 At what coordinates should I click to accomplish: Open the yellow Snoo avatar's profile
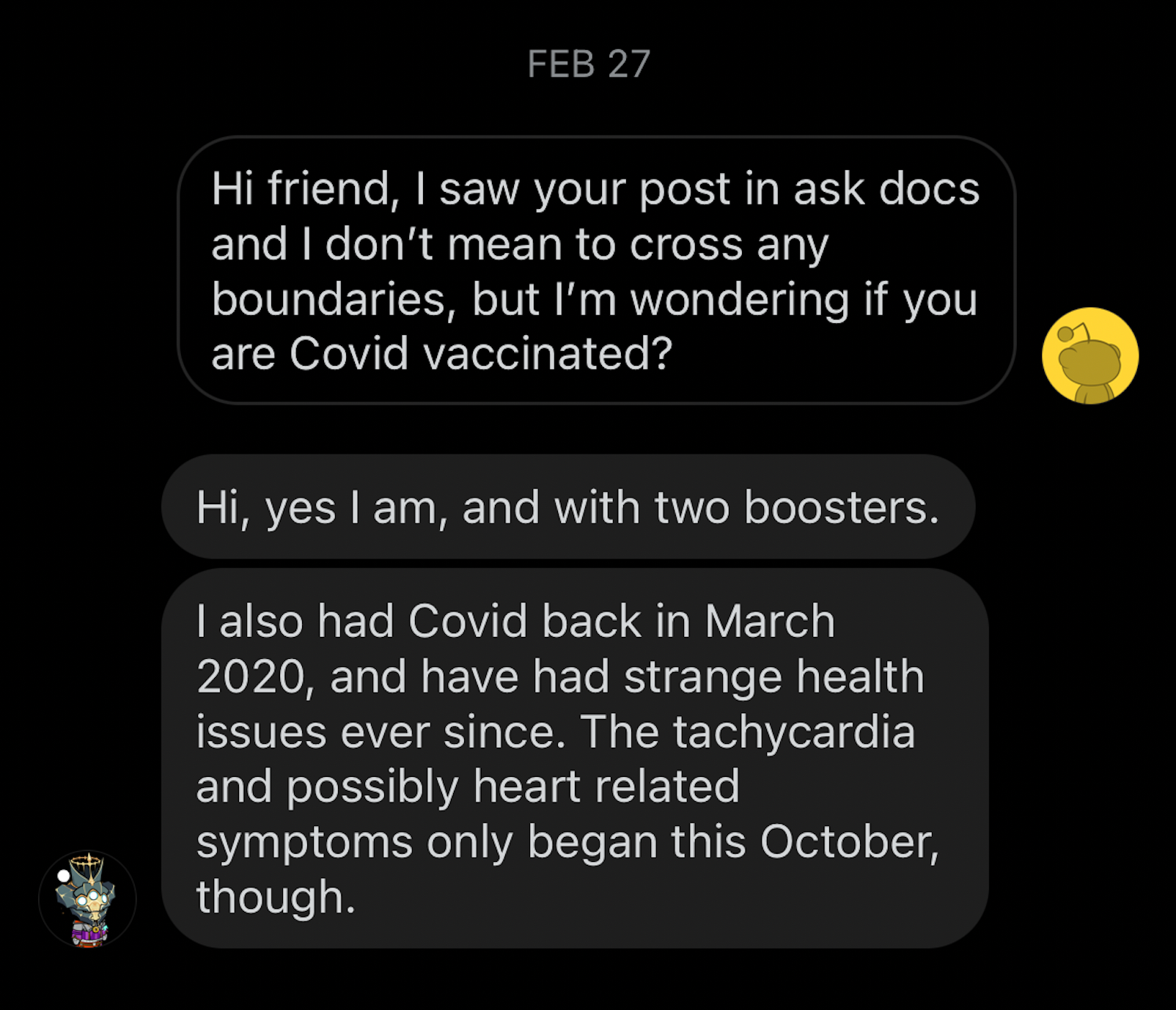pyautogui.click(x=1089, y=356)
